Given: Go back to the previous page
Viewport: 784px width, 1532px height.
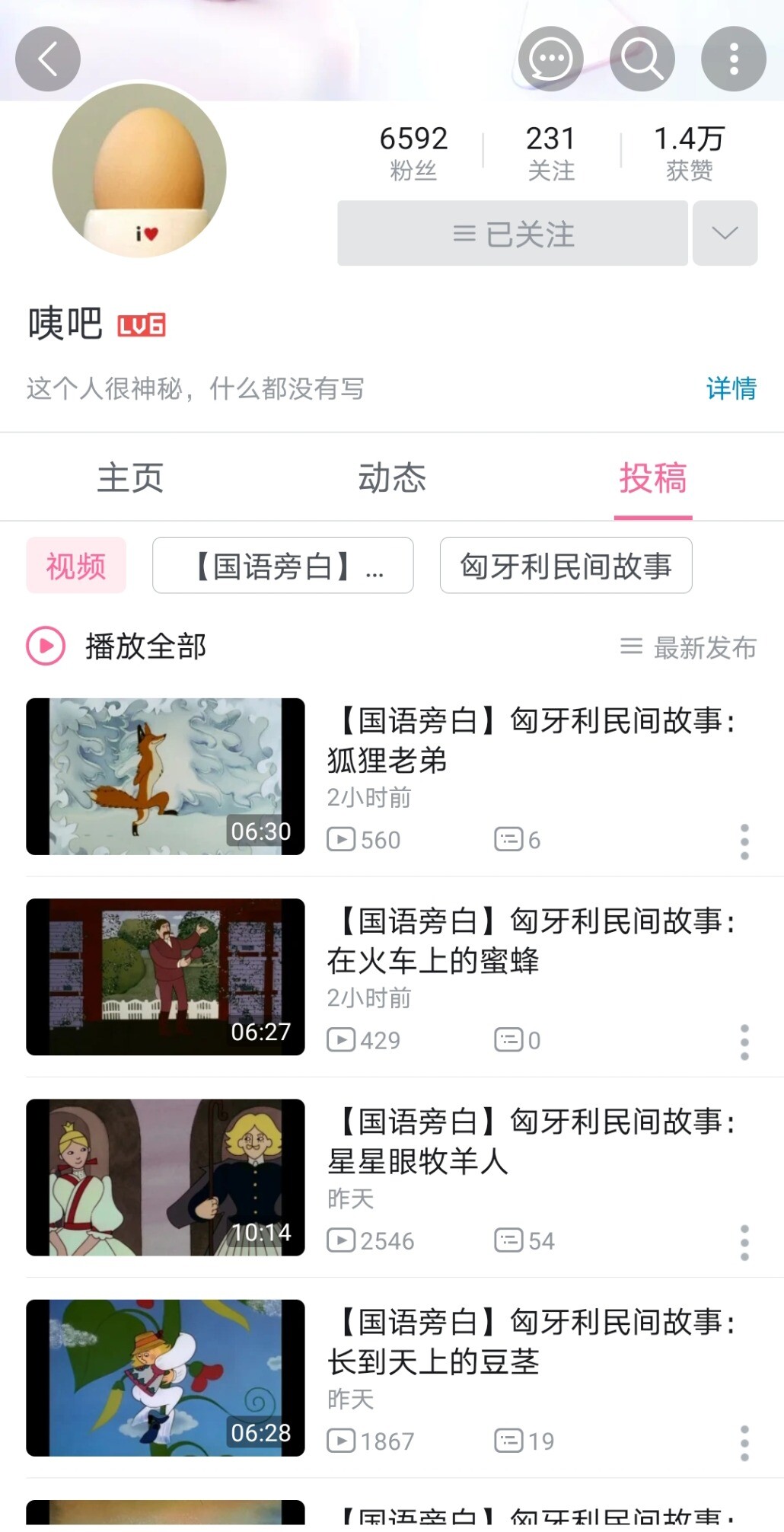Looking at the screenshot, I should pos(48,59).
